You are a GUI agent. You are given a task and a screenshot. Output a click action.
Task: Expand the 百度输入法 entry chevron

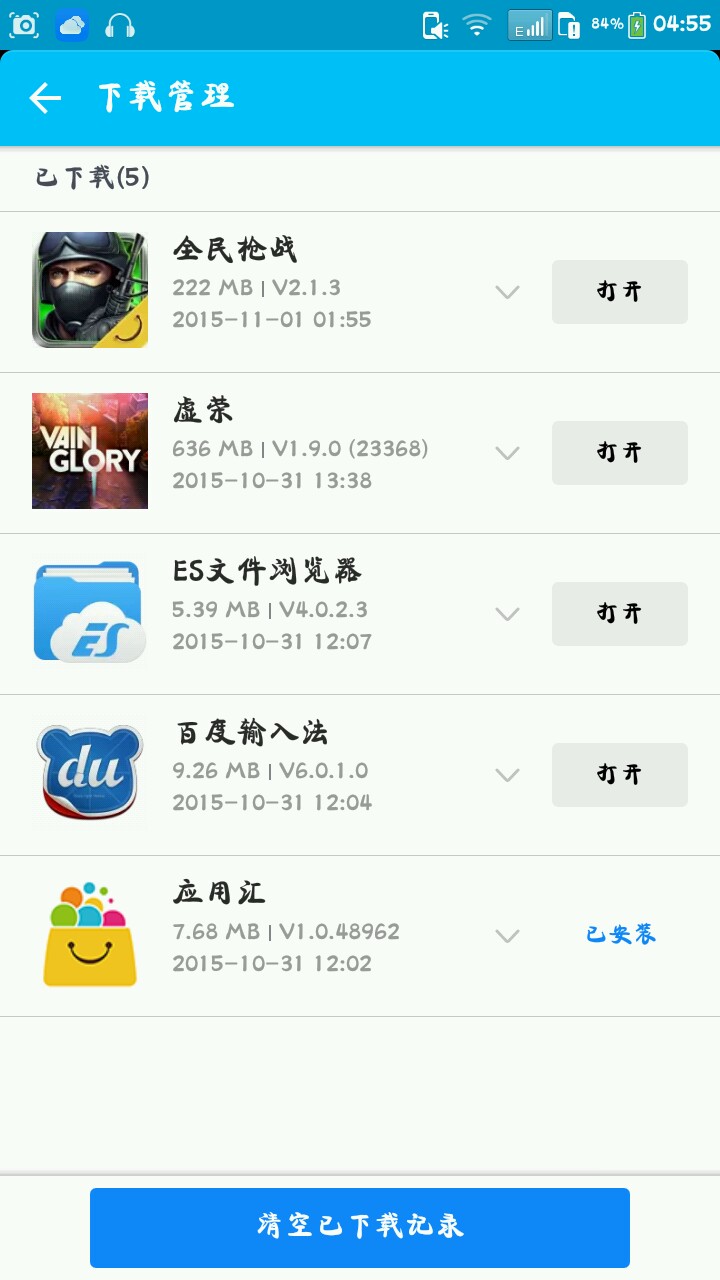(508, 775)
